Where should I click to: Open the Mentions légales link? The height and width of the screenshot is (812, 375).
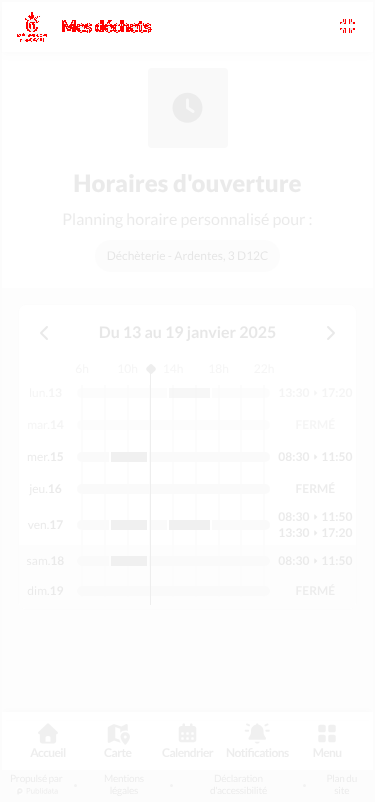pos(124,785)
